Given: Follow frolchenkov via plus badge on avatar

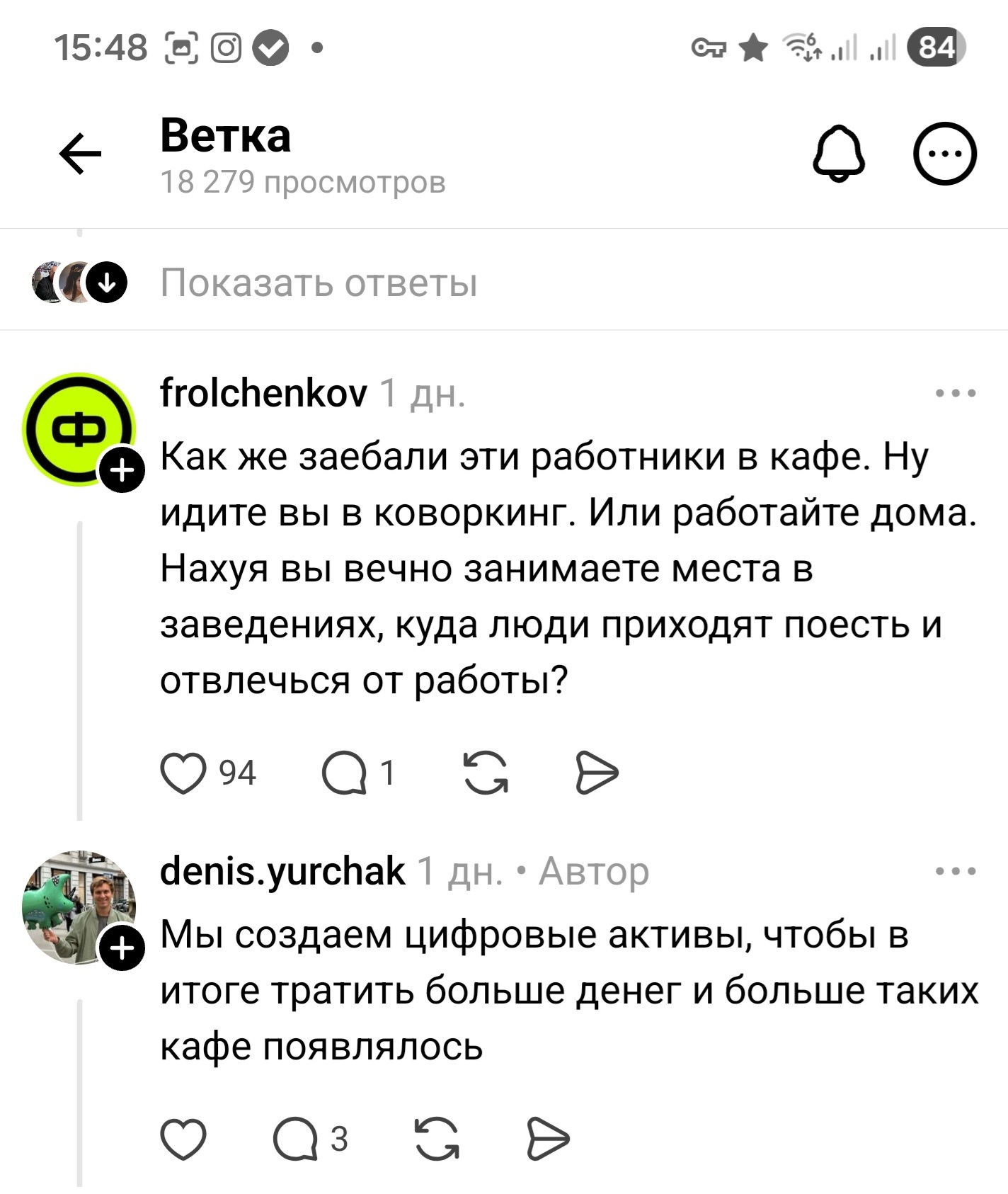Looking at the screenshot, I should click(122, 470).
